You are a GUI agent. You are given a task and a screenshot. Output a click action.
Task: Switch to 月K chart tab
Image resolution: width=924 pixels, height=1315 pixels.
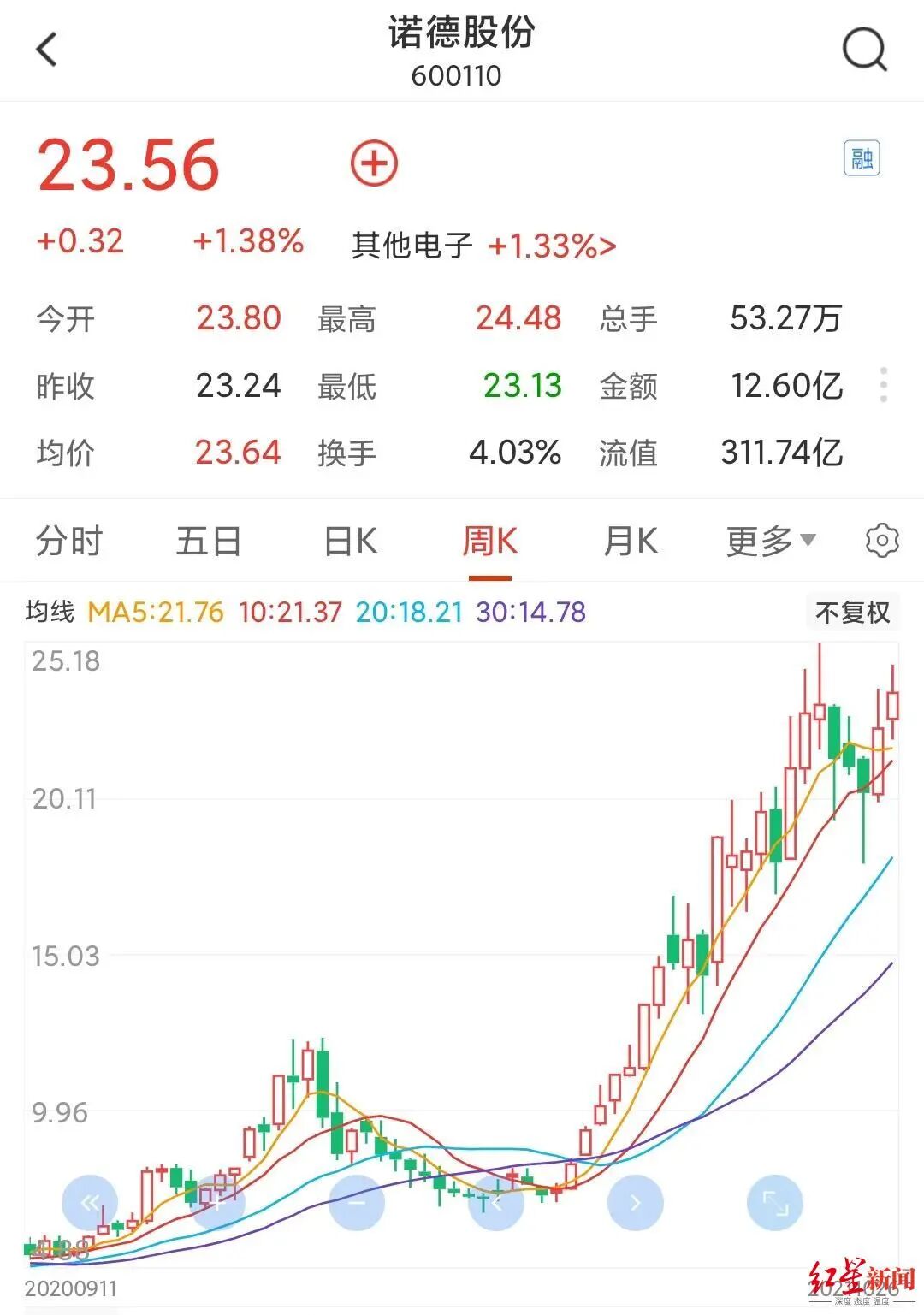pos(631,541)
